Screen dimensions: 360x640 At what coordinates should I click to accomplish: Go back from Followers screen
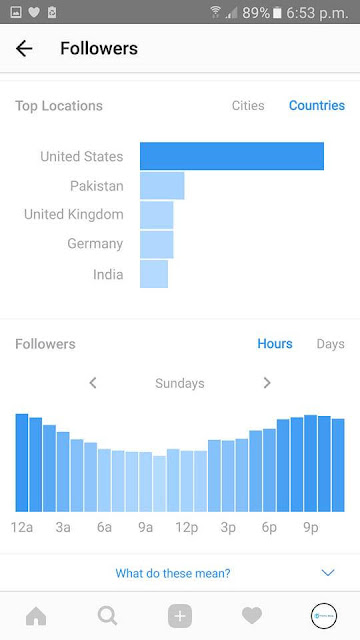tap(24, 49)
